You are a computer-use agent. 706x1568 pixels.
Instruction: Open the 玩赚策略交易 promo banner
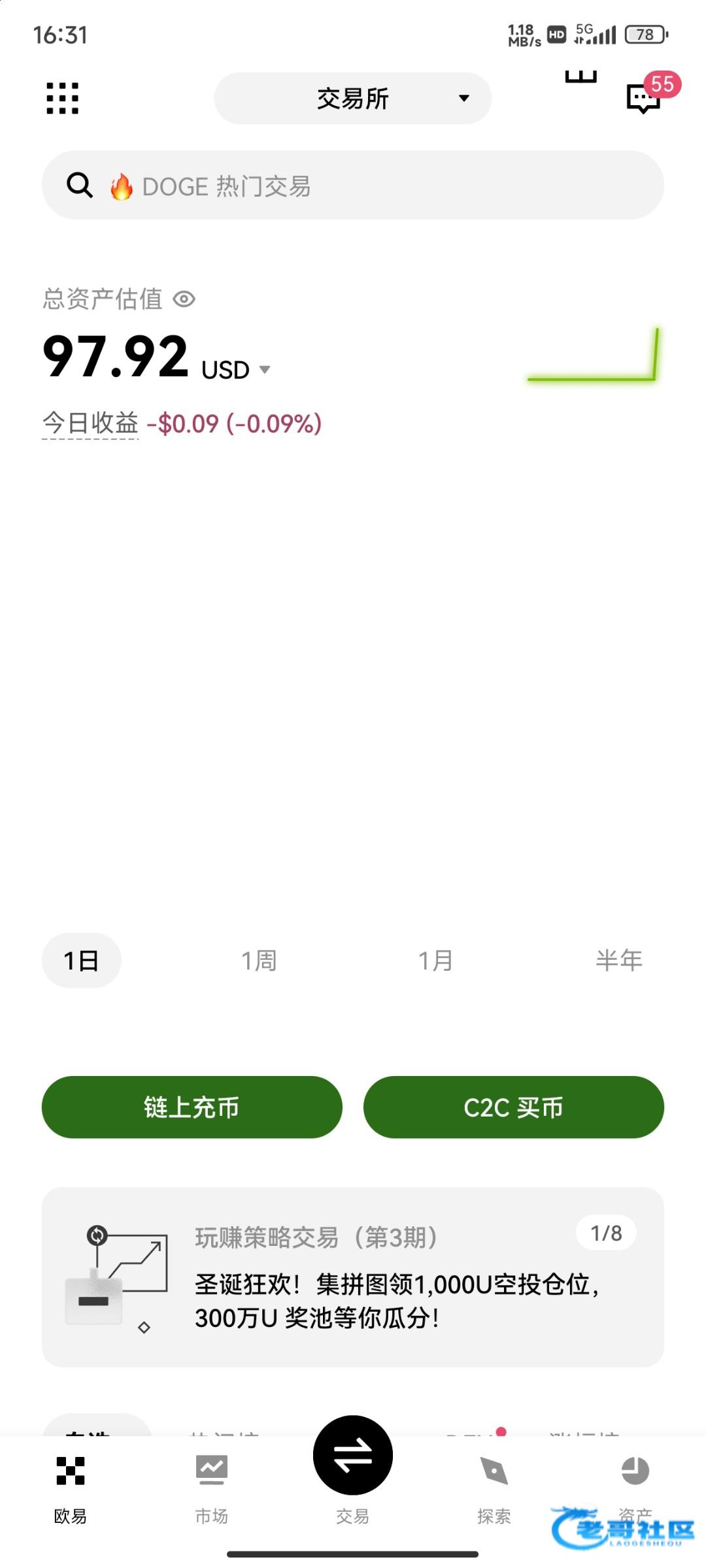(353, 1277)
